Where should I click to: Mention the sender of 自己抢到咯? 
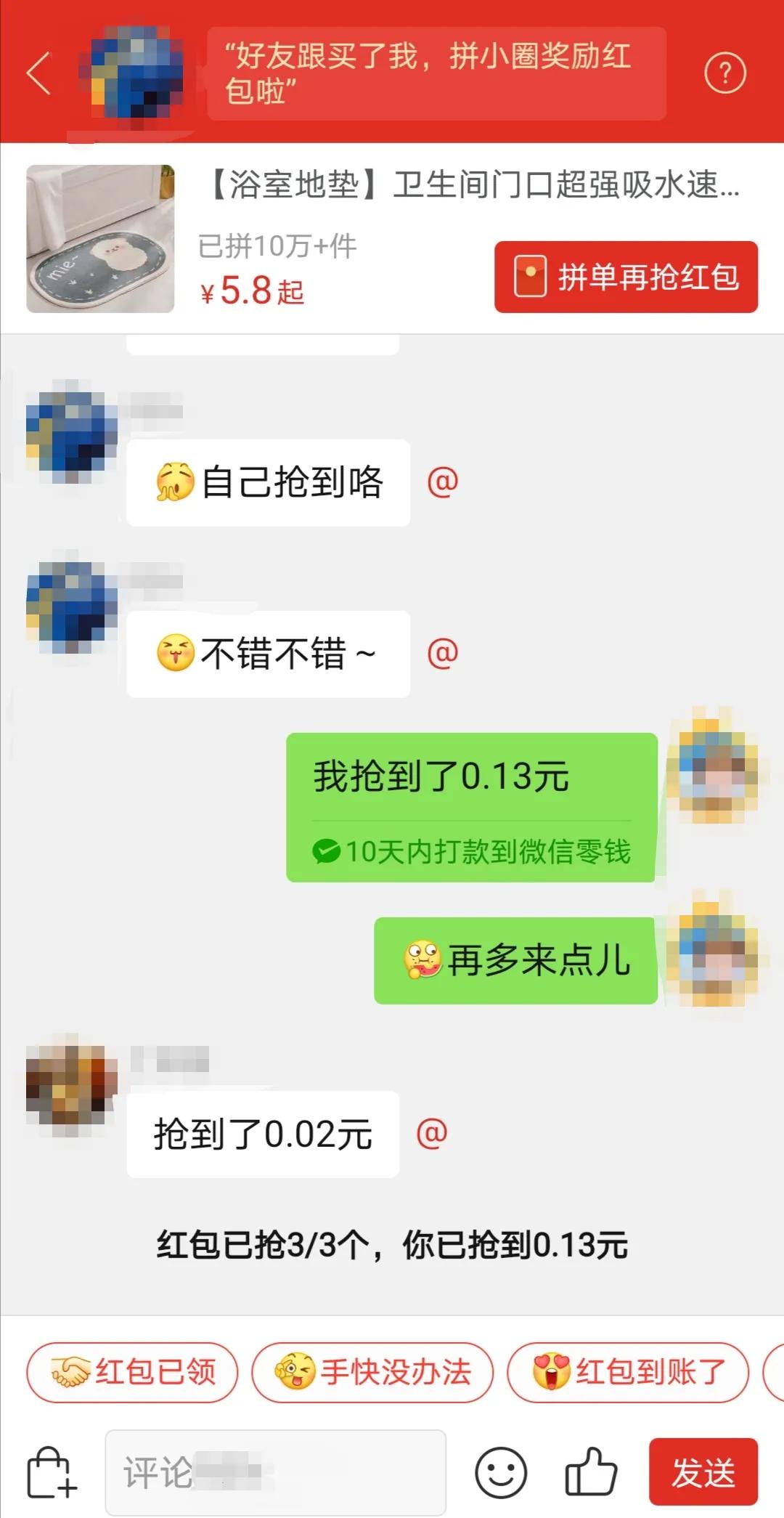tap(443, 482)
